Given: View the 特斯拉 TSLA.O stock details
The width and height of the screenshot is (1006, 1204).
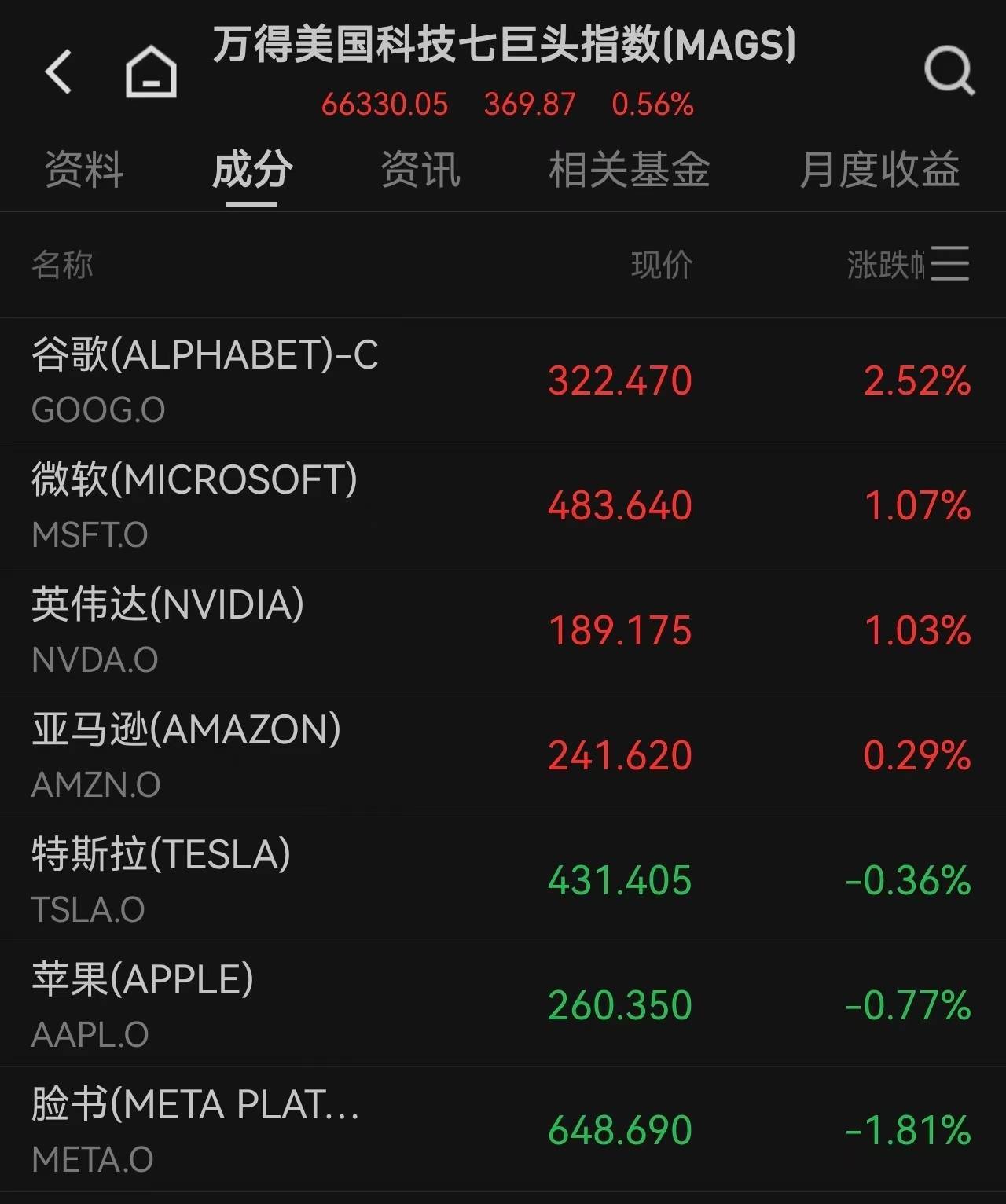Looking at the screenshot, I should (x=503, y=879).
